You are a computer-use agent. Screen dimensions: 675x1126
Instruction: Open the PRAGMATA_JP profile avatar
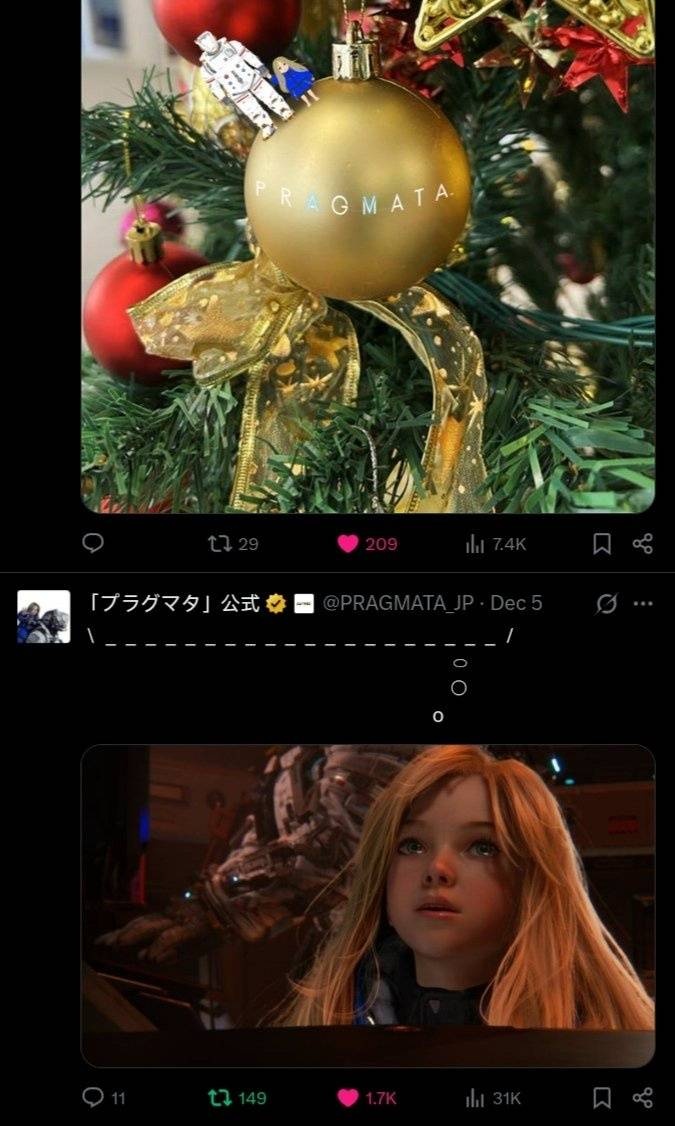(44, 616)
